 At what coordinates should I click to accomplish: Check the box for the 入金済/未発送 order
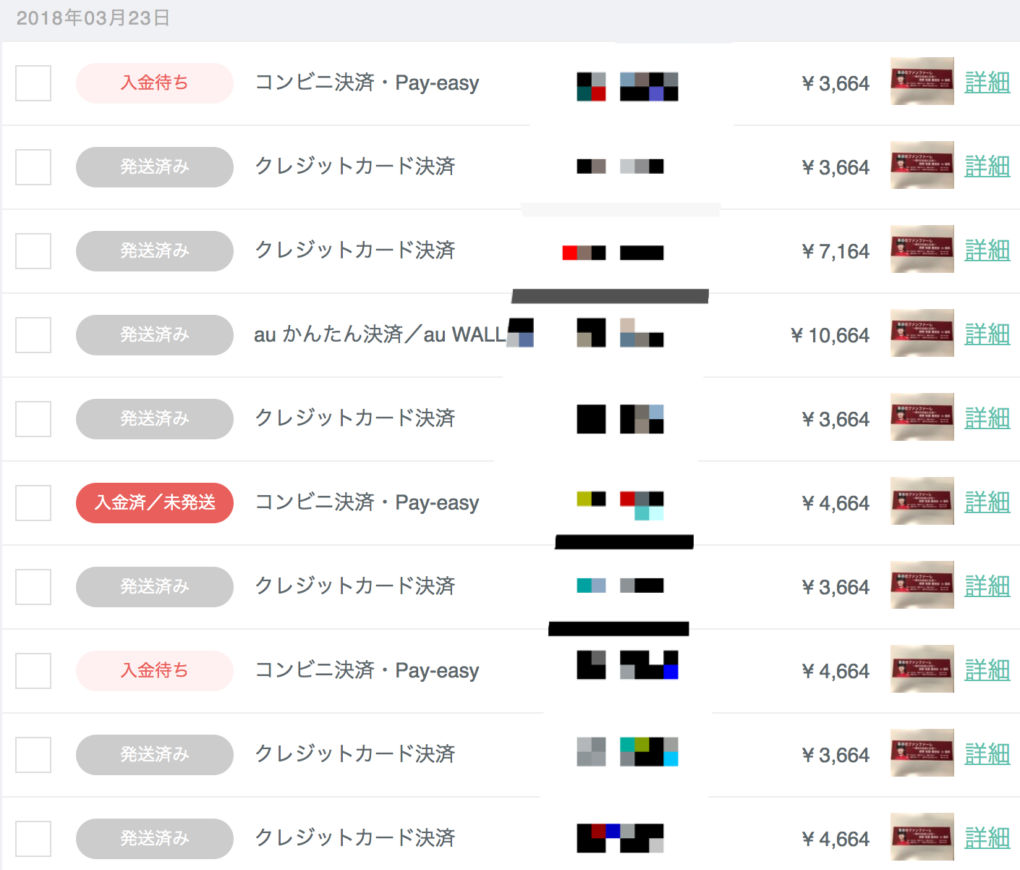pos(33,503)
